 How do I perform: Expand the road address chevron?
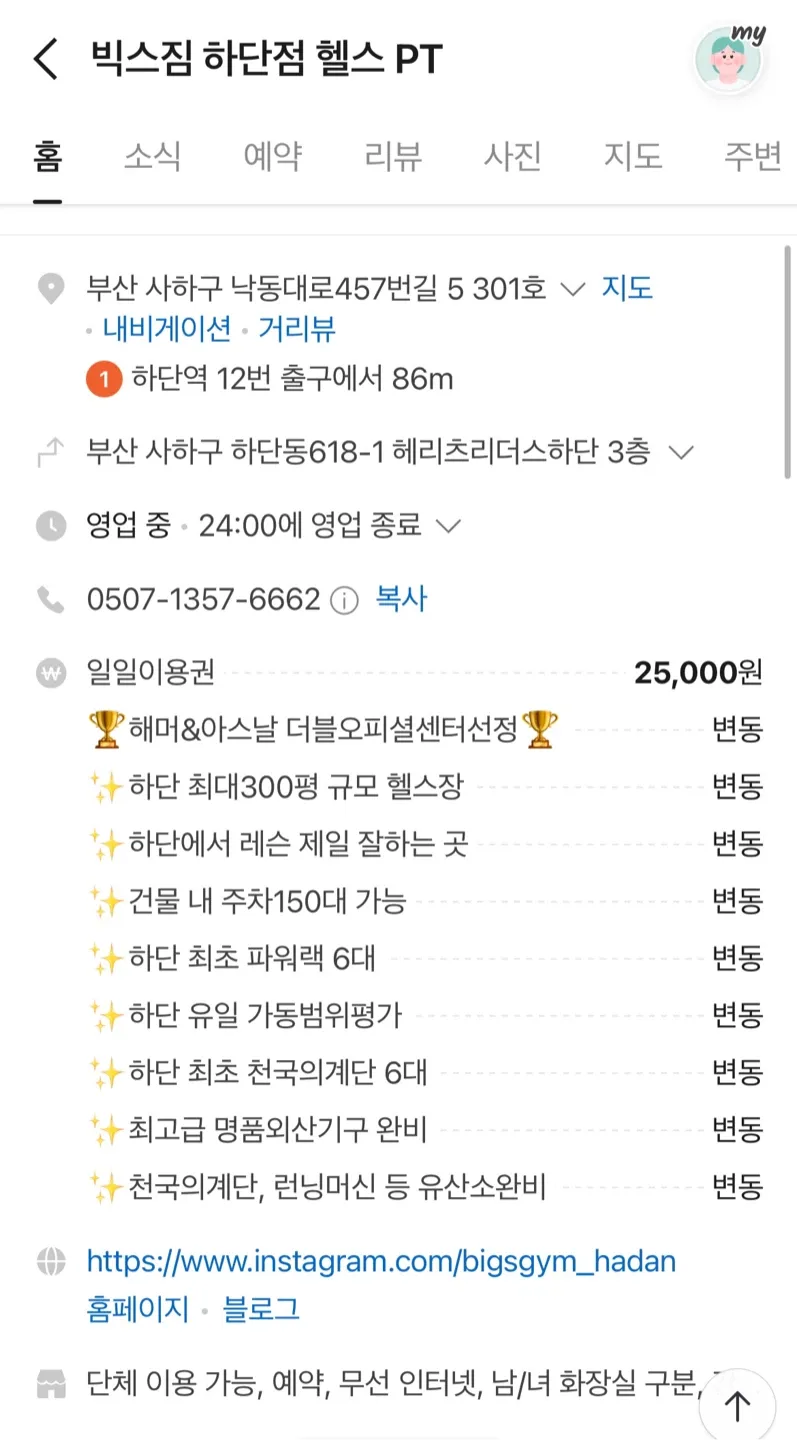click(x=572, y=290)
